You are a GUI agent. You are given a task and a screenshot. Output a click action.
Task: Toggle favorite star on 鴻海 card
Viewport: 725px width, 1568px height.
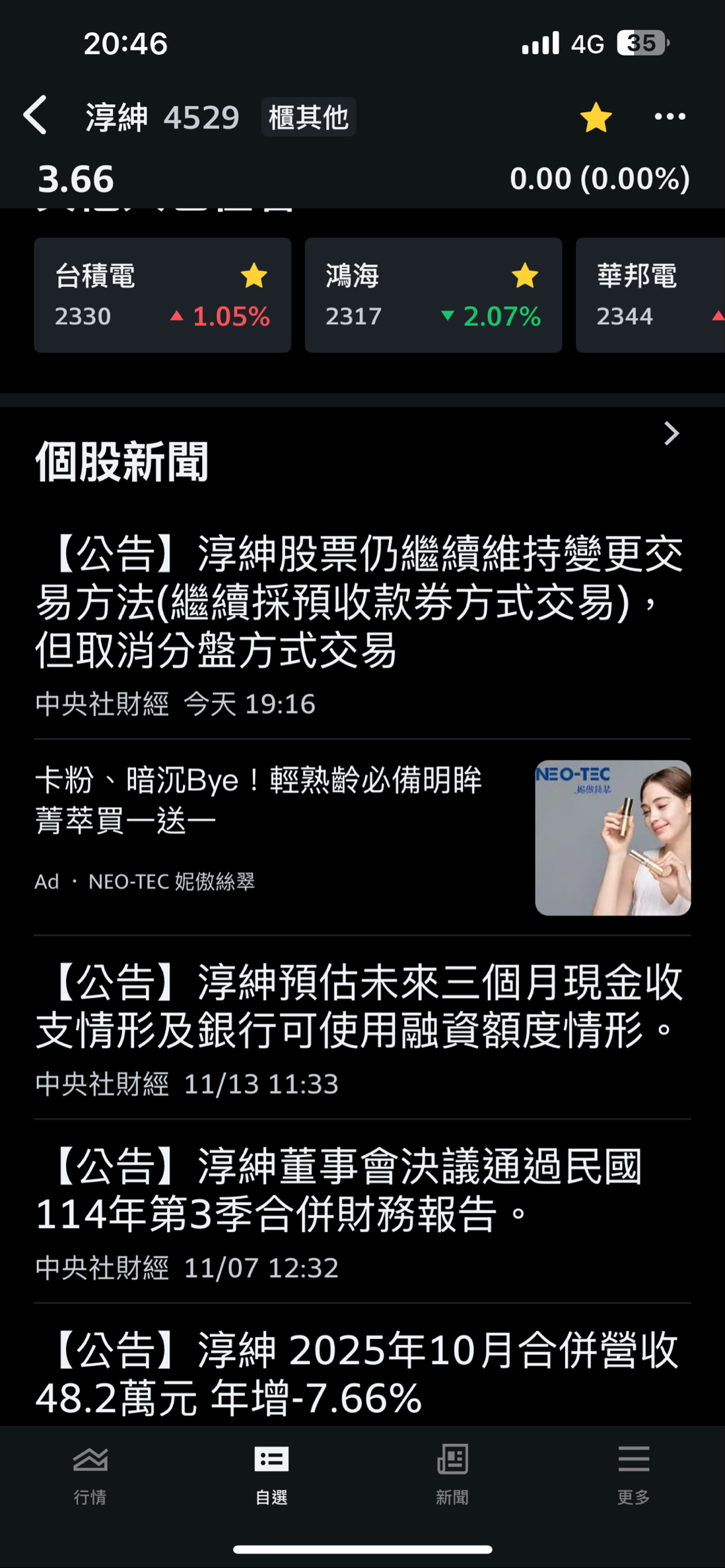click(x=524, y=276)
